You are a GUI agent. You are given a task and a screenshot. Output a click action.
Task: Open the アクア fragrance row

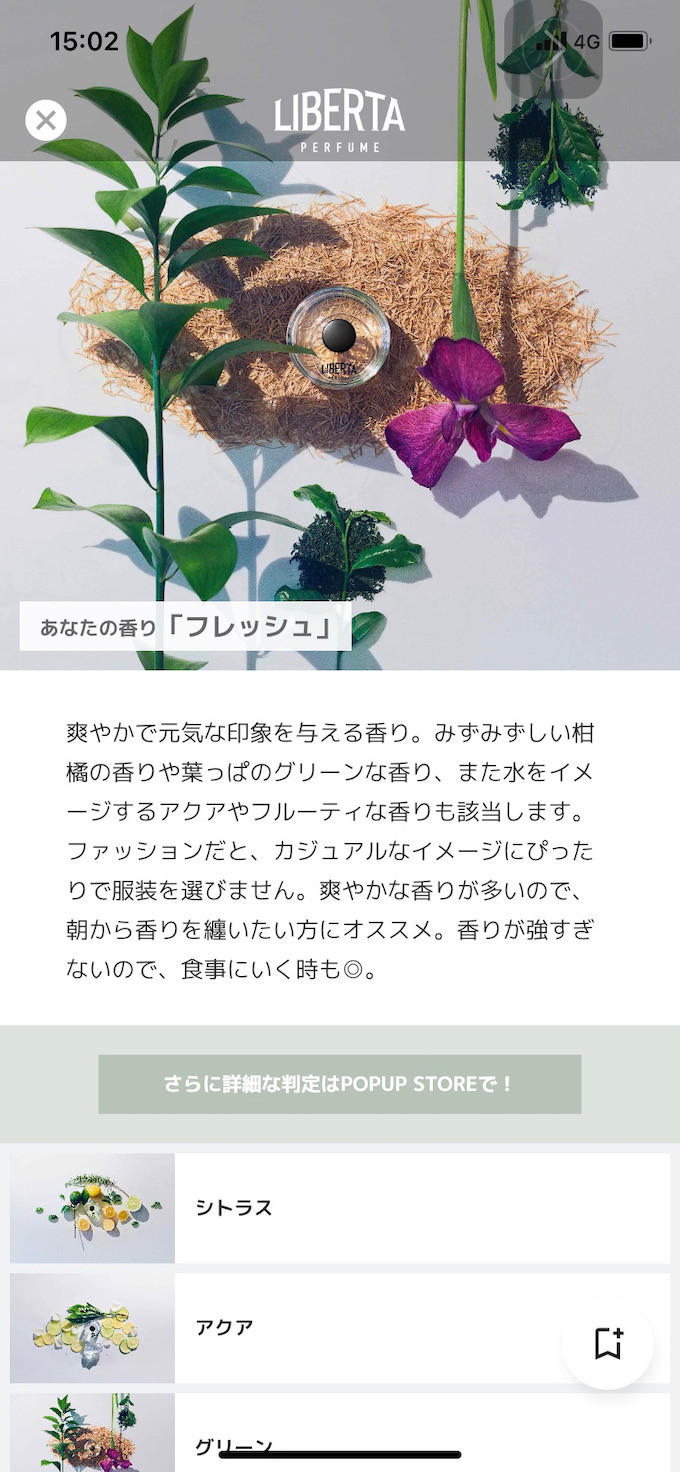coord(340,1328)
